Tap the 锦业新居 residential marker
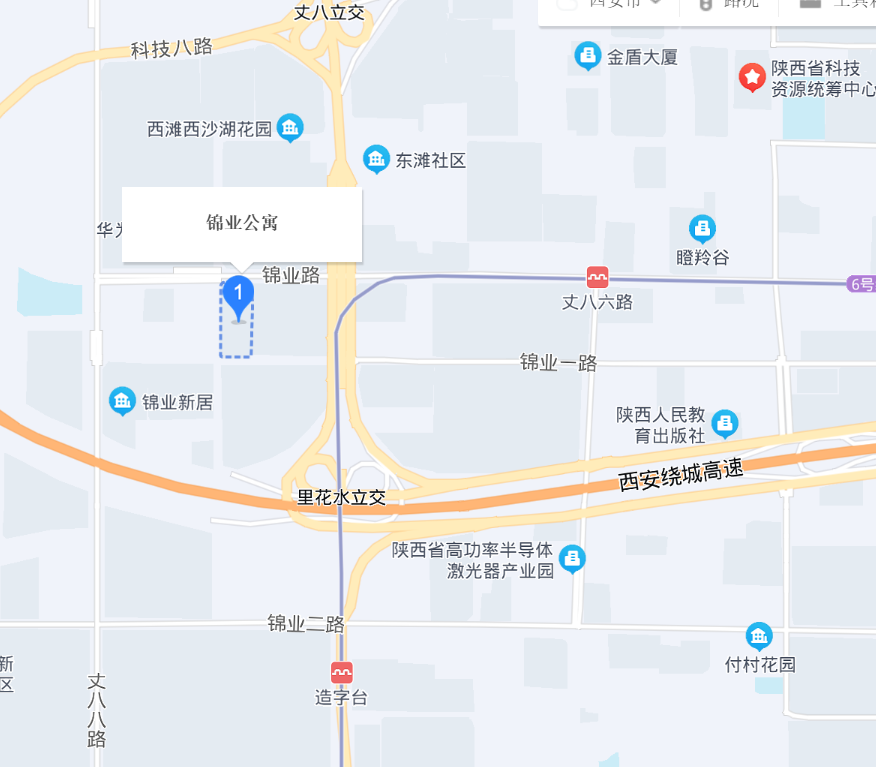The image size is (876, 767). point(122,402)
